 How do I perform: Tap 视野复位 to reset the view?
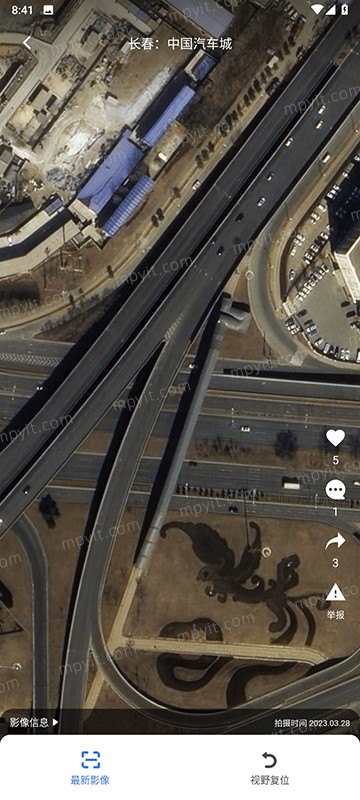click(270, 768)
